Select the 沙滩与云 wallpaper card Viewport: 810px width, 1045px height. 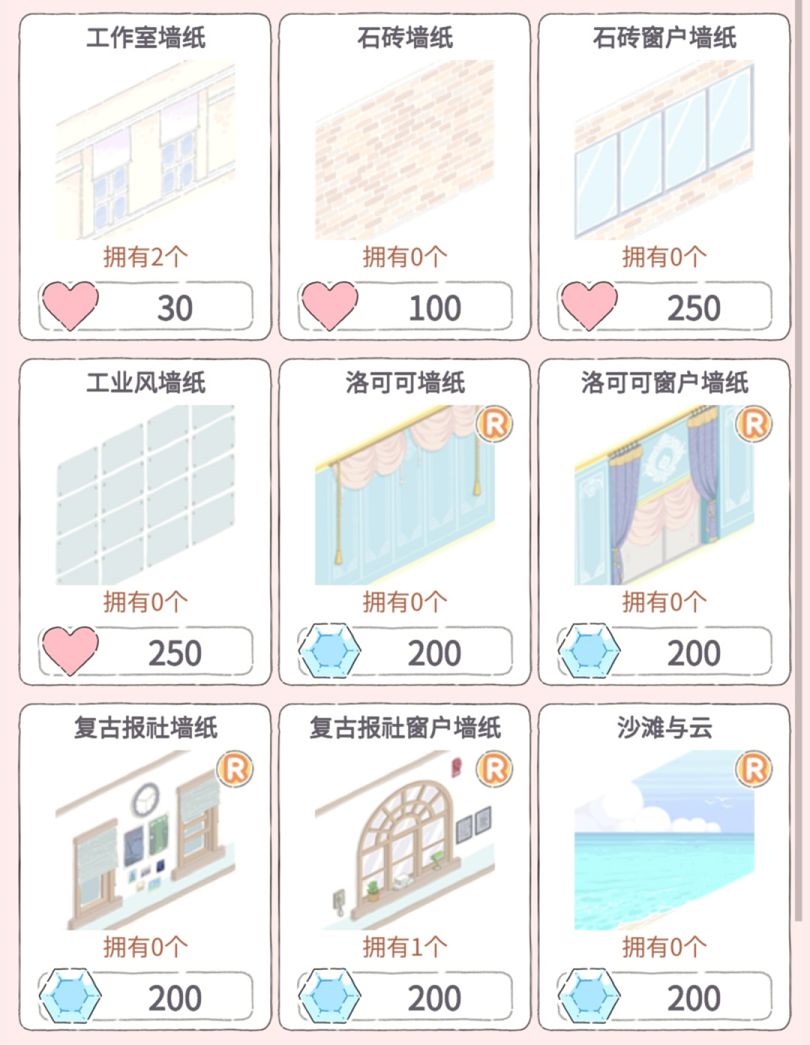[664, 840]
